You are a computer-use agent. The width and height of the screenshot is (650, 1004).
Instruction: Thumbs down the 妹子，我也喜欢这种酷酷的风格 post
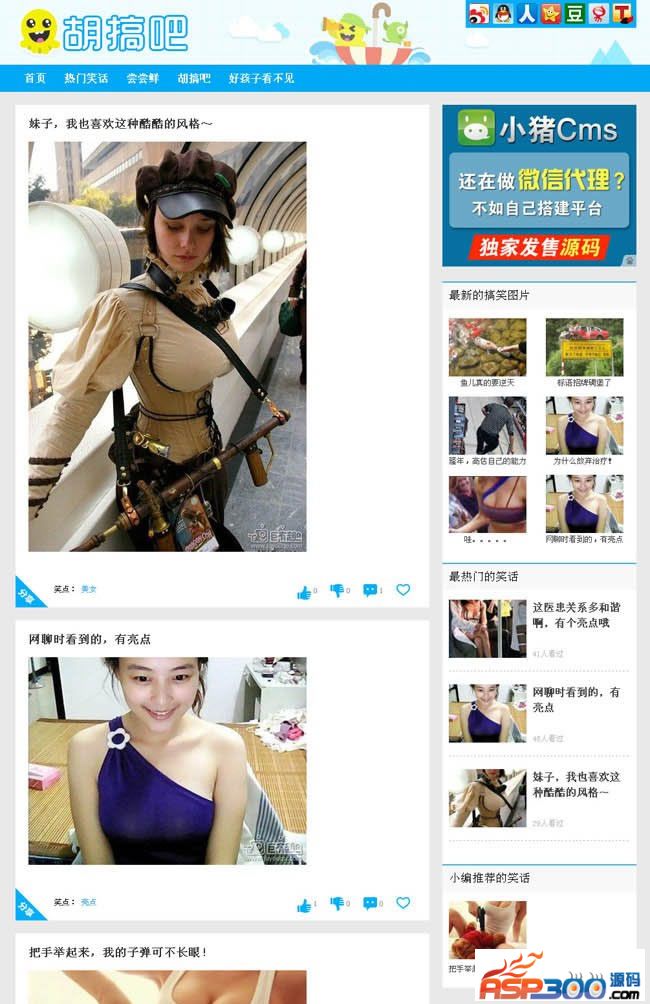coord(336,590)
